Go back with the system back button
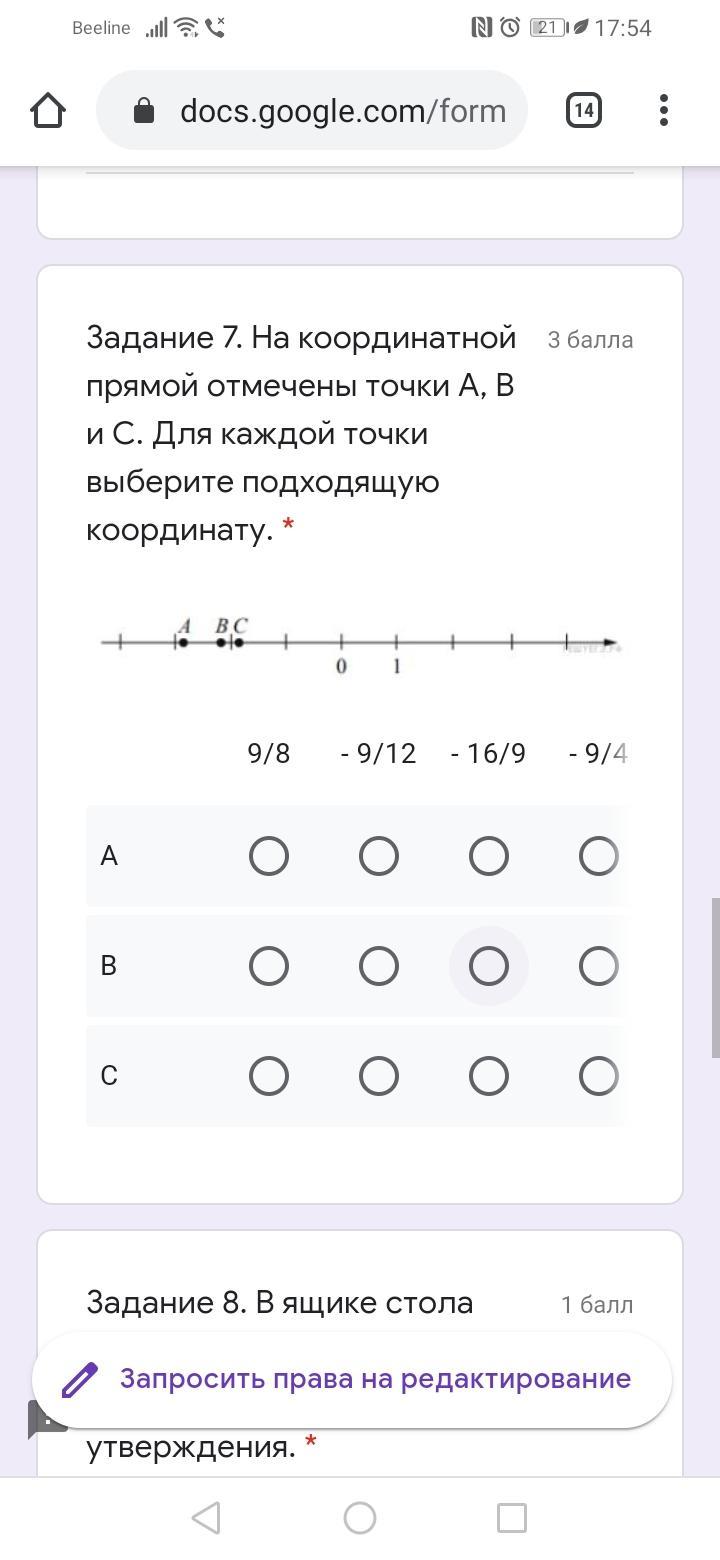Screen dimensions: 720x1560 (x=206, y=1518)
